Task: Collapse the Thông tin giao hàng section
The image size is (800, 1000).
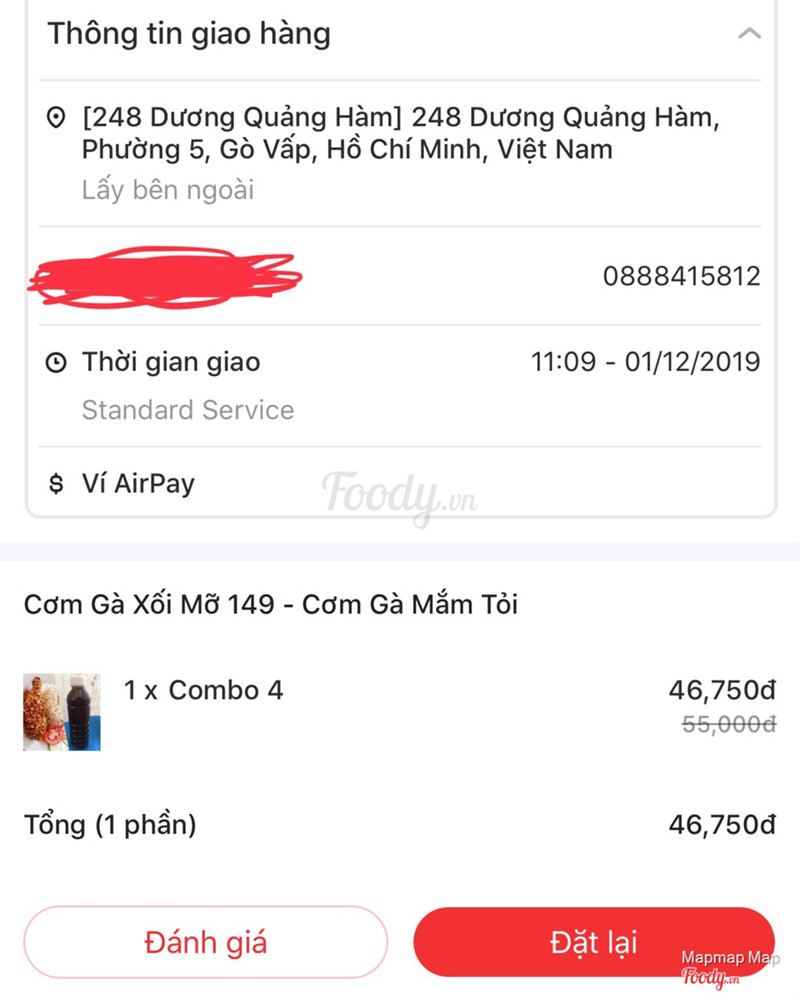Action: click(x=749, y=34)
